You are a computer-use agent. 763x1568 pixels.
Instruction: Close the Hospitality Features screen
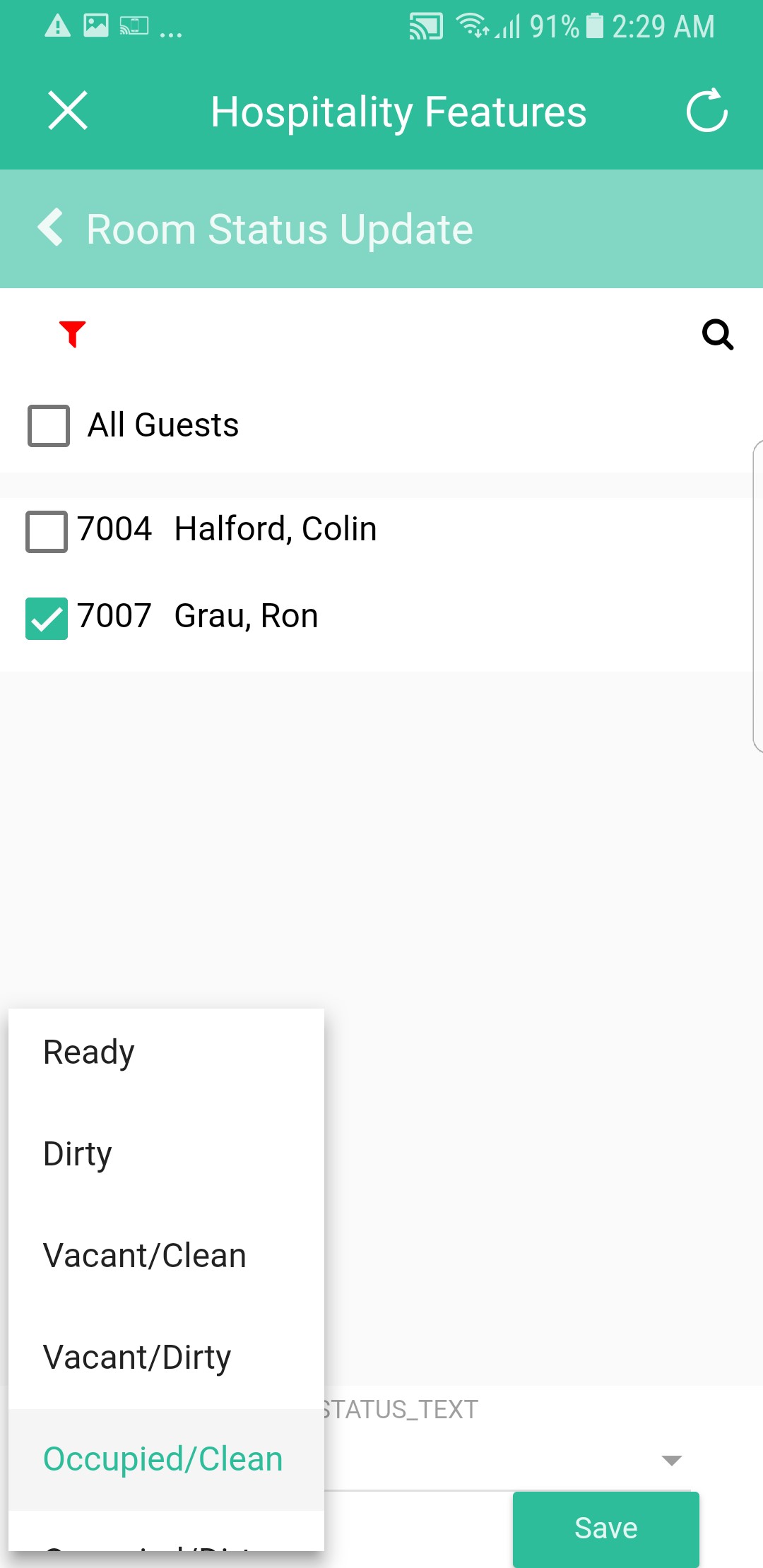coord(68,111)
